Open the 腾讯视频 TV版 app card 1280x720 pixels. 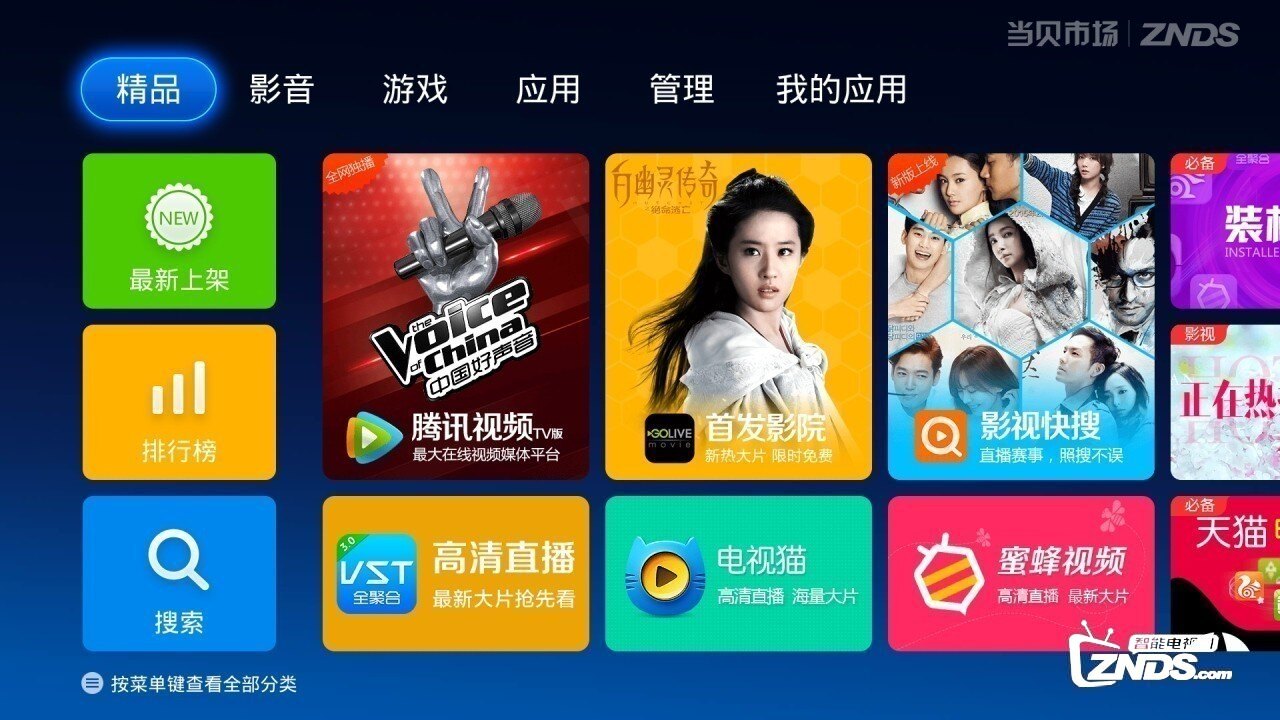[455, 316]
